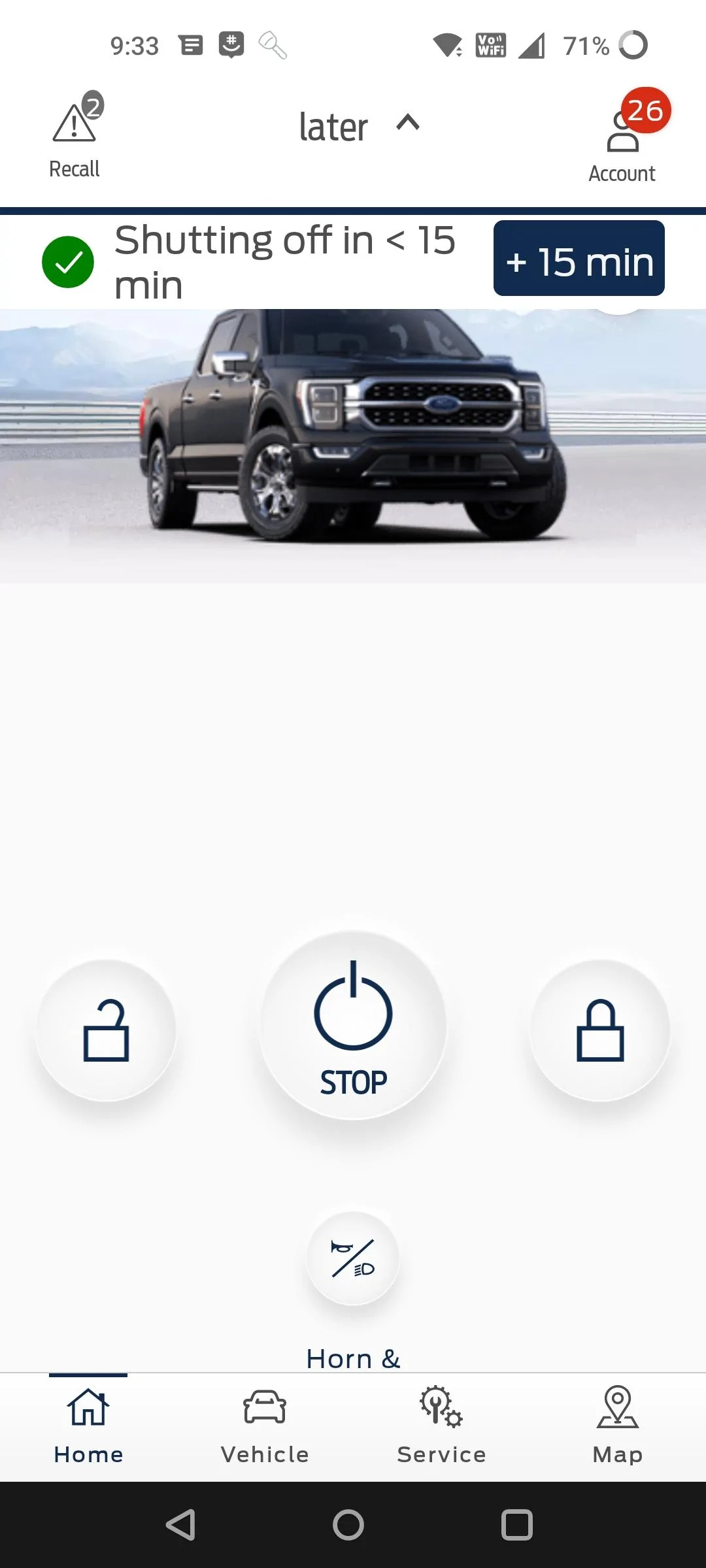Lock the vehicle doors

pyautogui.click(x=599, y=1030)
